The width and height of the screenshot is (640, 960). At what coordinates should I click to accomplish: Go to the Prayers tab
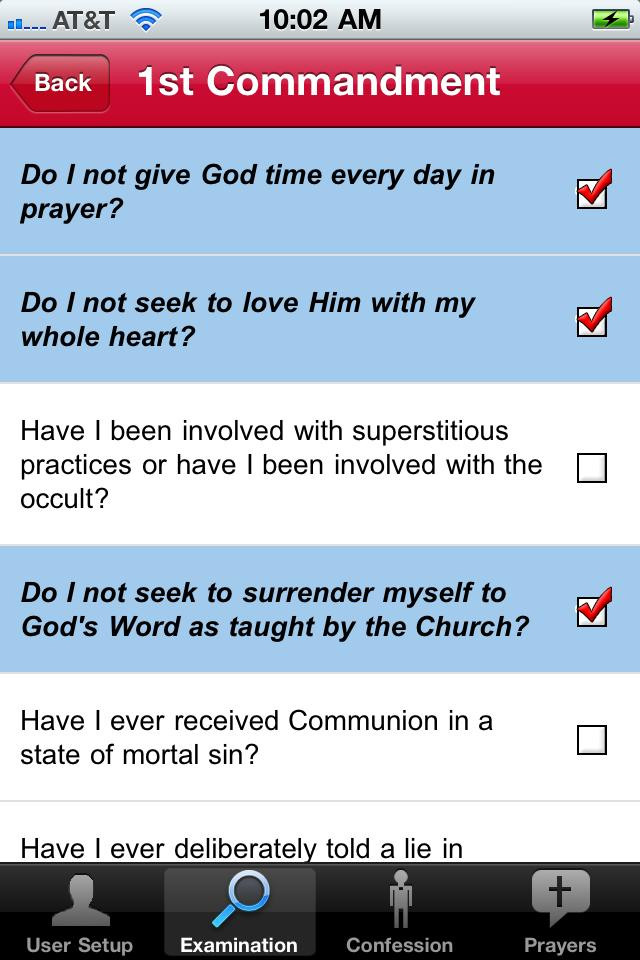pos(559,913)
